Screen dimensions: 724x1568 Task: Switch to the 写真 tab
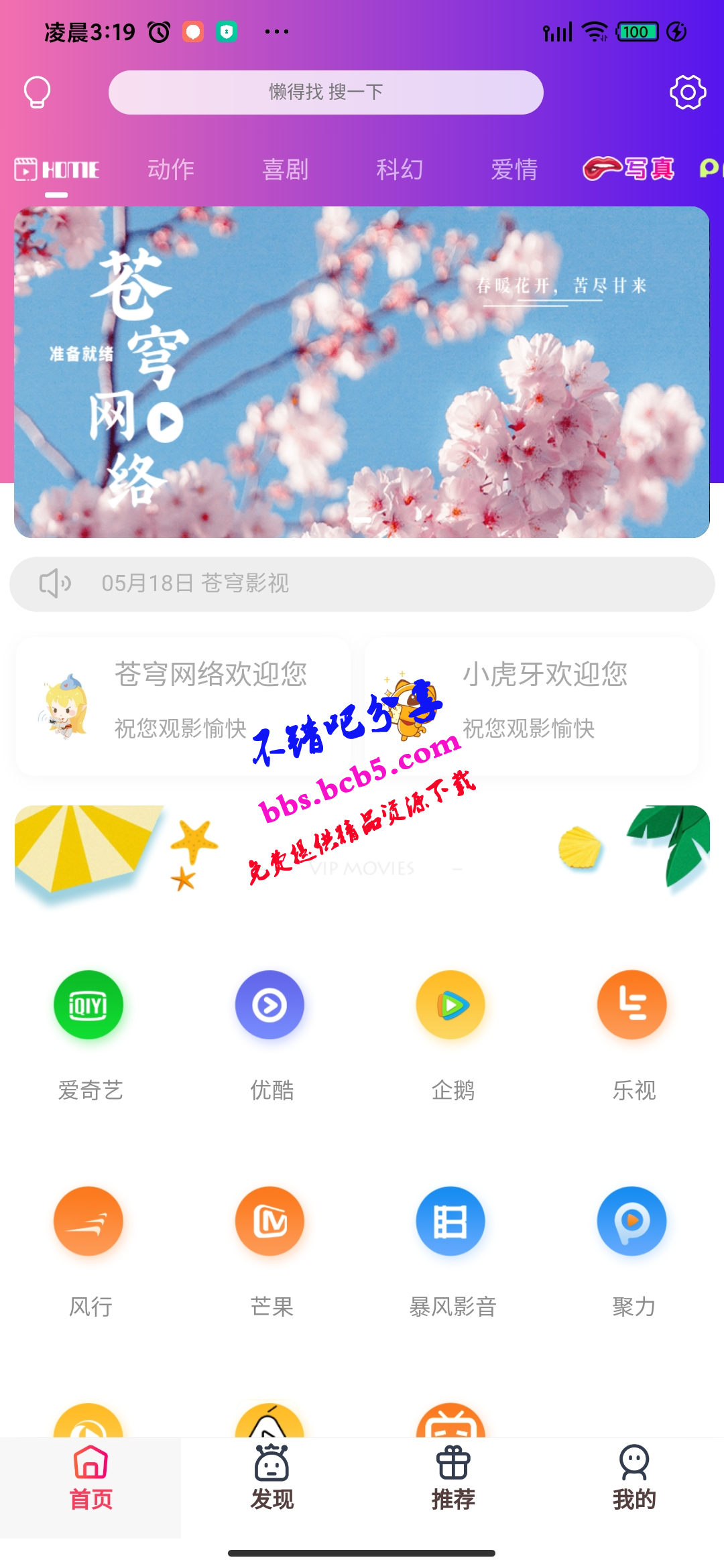coord(629,168)
